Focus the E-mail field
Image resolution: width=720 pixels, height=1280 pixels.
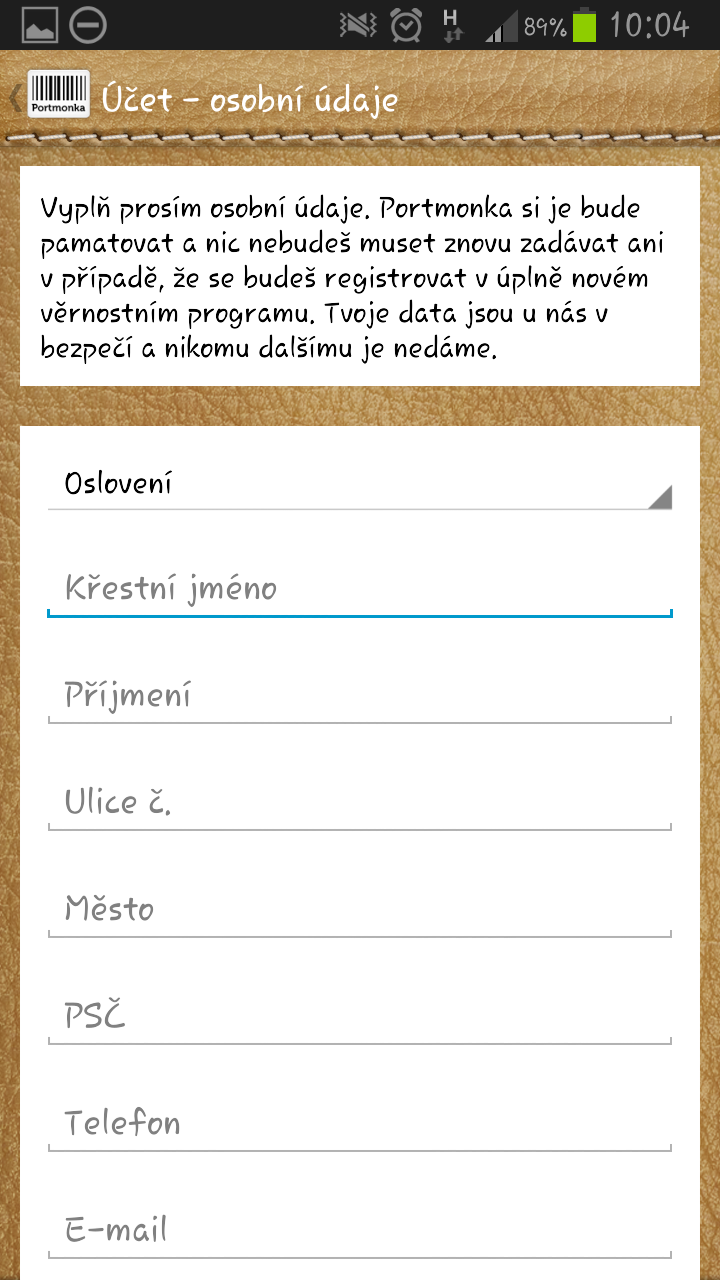click(x=360, y=1230)
